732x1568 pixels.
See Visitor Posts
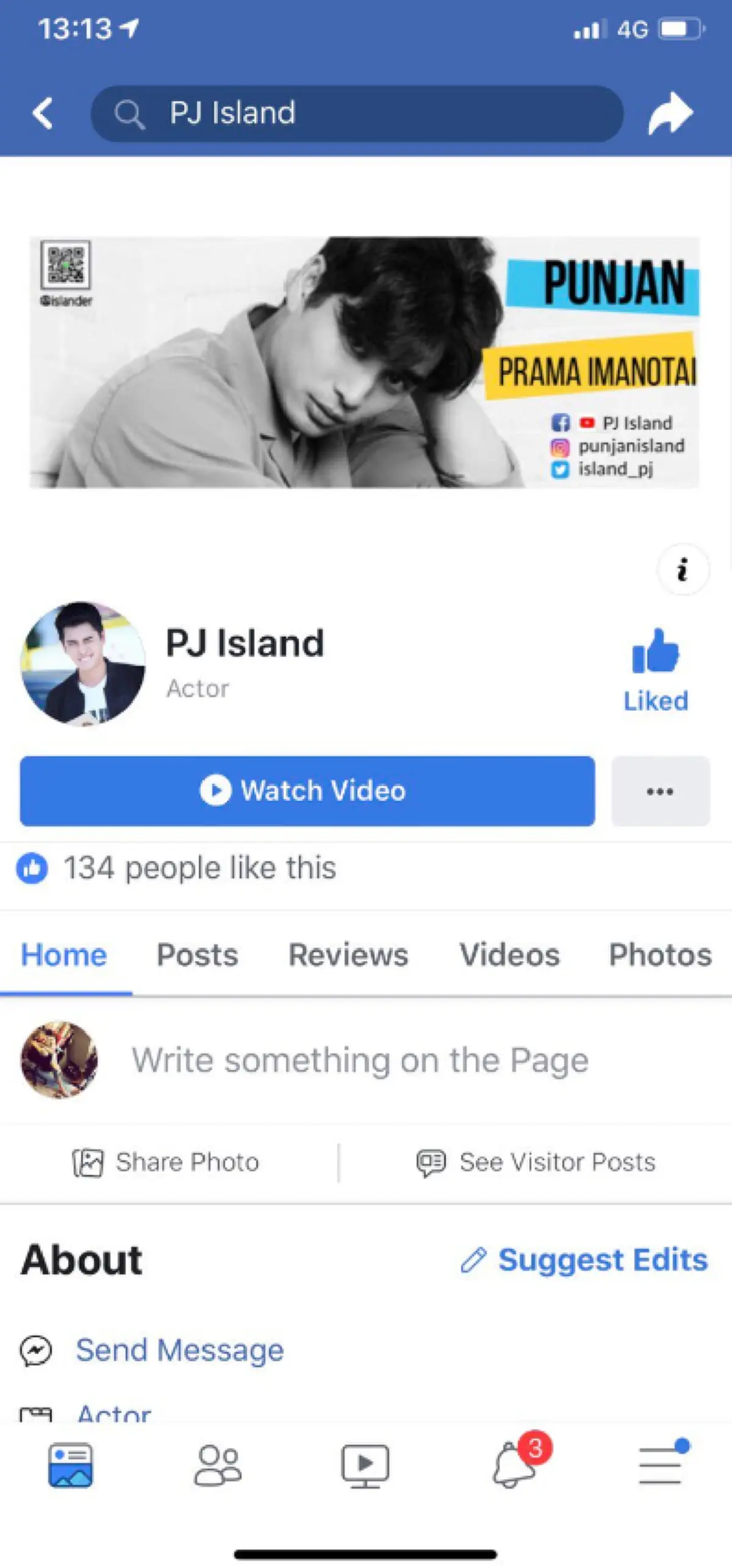536,1162
